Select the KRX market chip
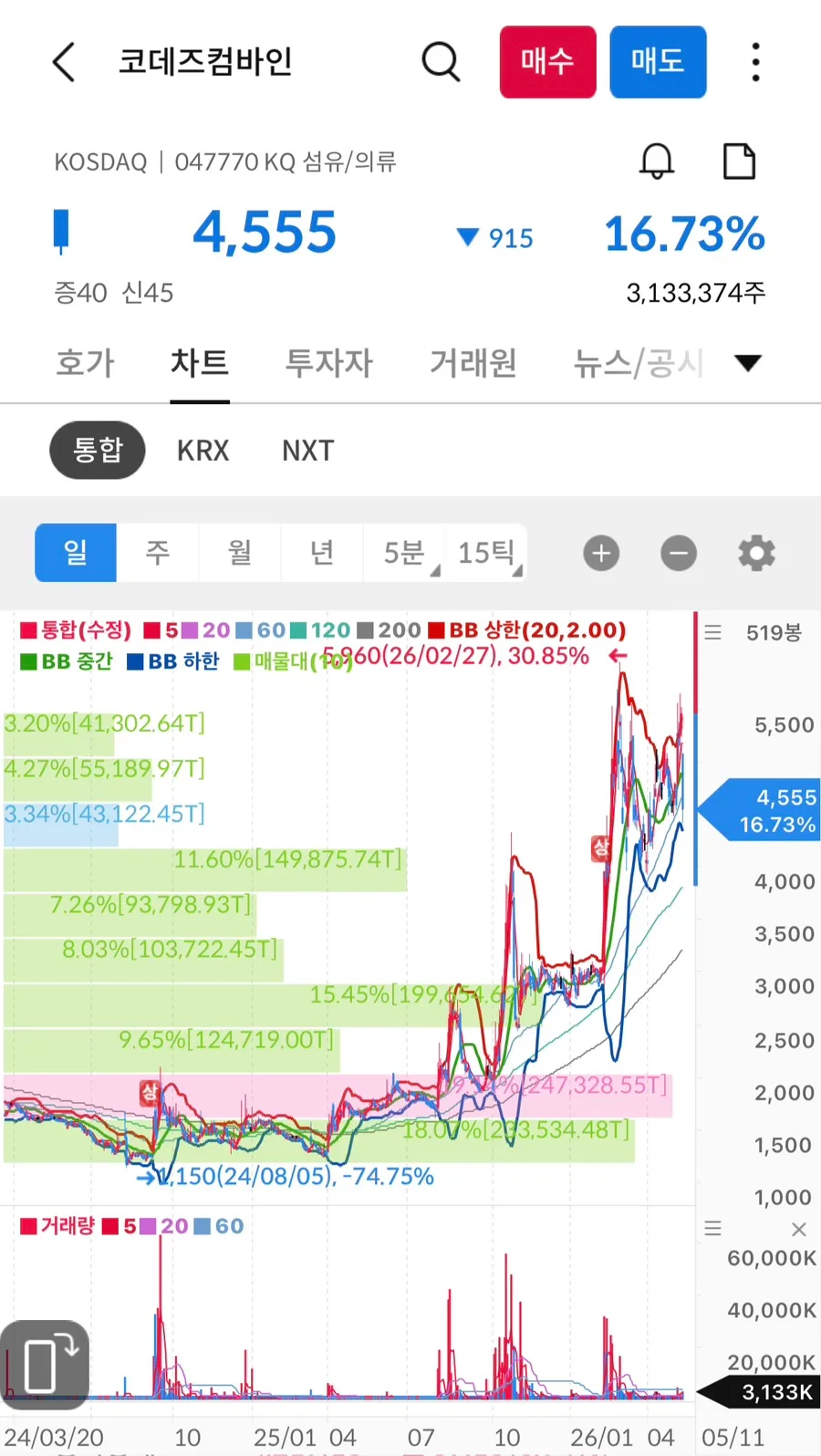The width and height of the screenshot is (821, 1456). (x=203, y=451)
